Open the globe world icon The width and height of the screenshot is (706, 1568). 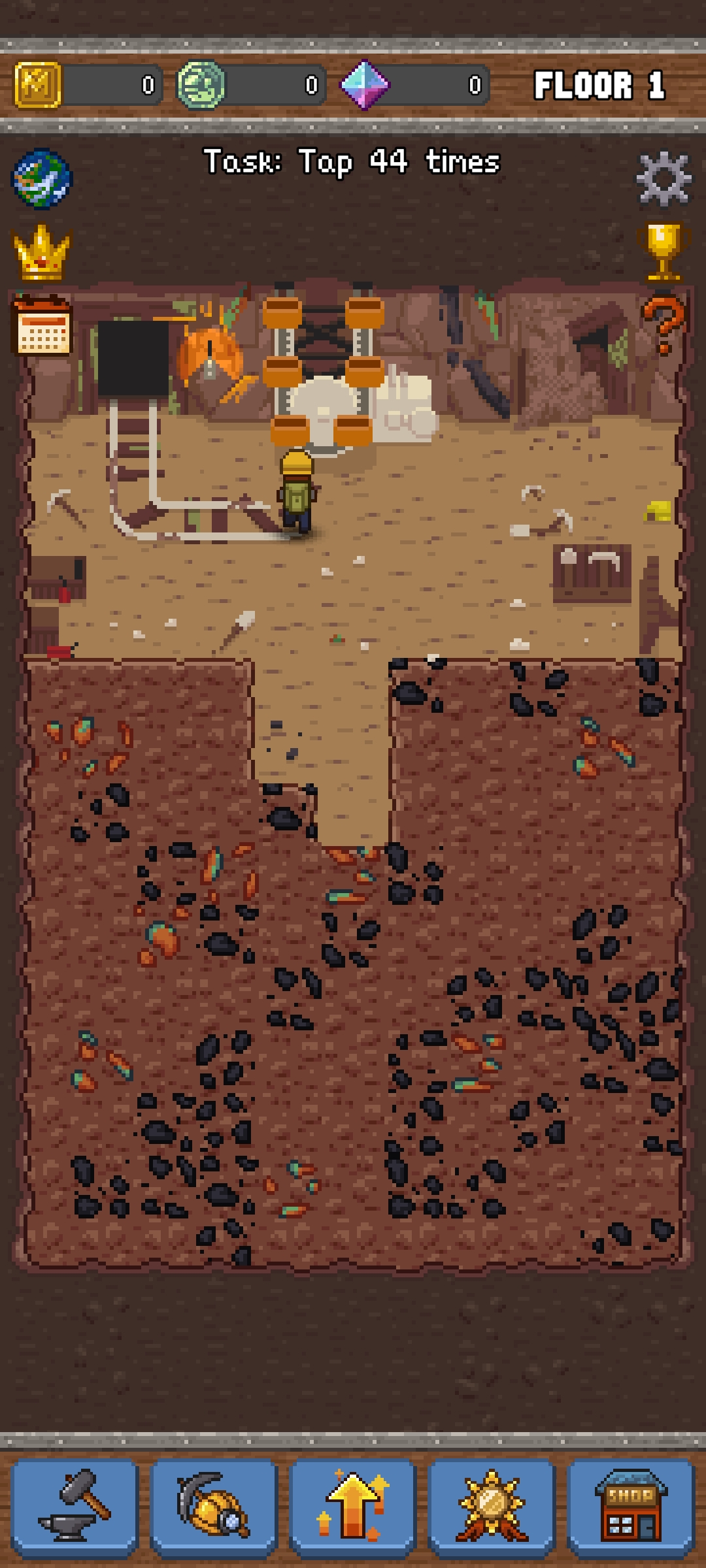click(42, 178)
